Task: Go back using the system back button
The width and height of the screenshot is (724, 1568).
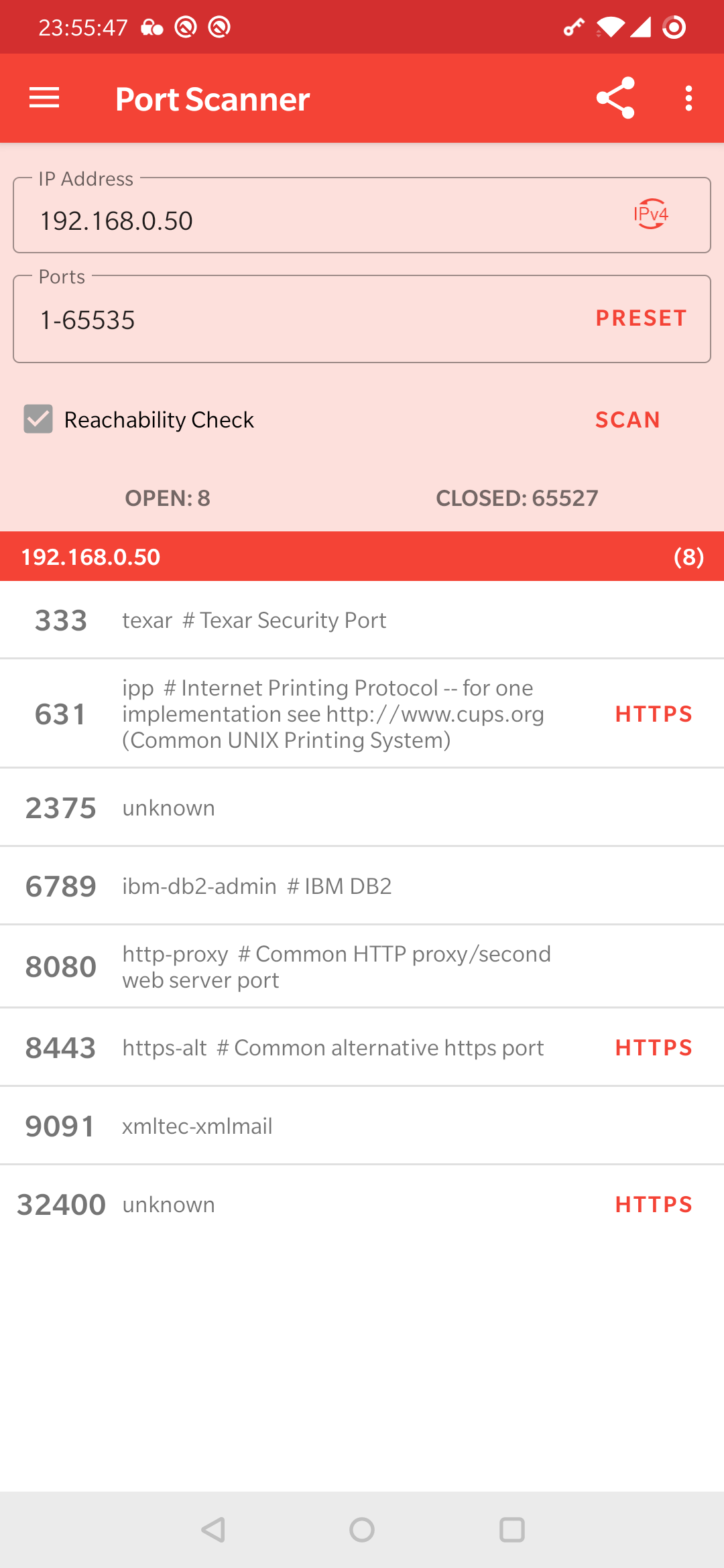Action: tap(213, 1530)
